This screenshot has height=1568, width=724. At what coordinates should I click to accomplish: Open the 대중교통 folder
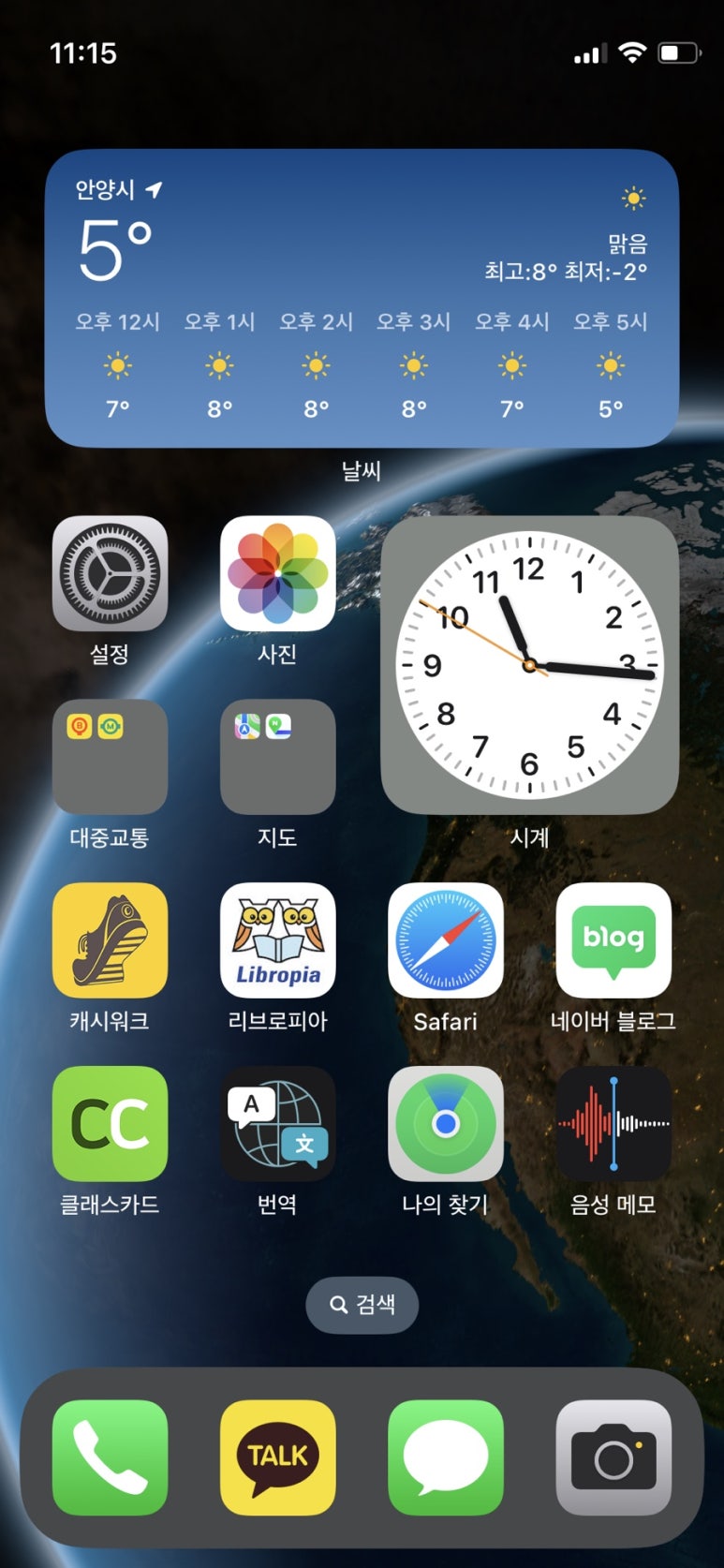pos(110,757)
